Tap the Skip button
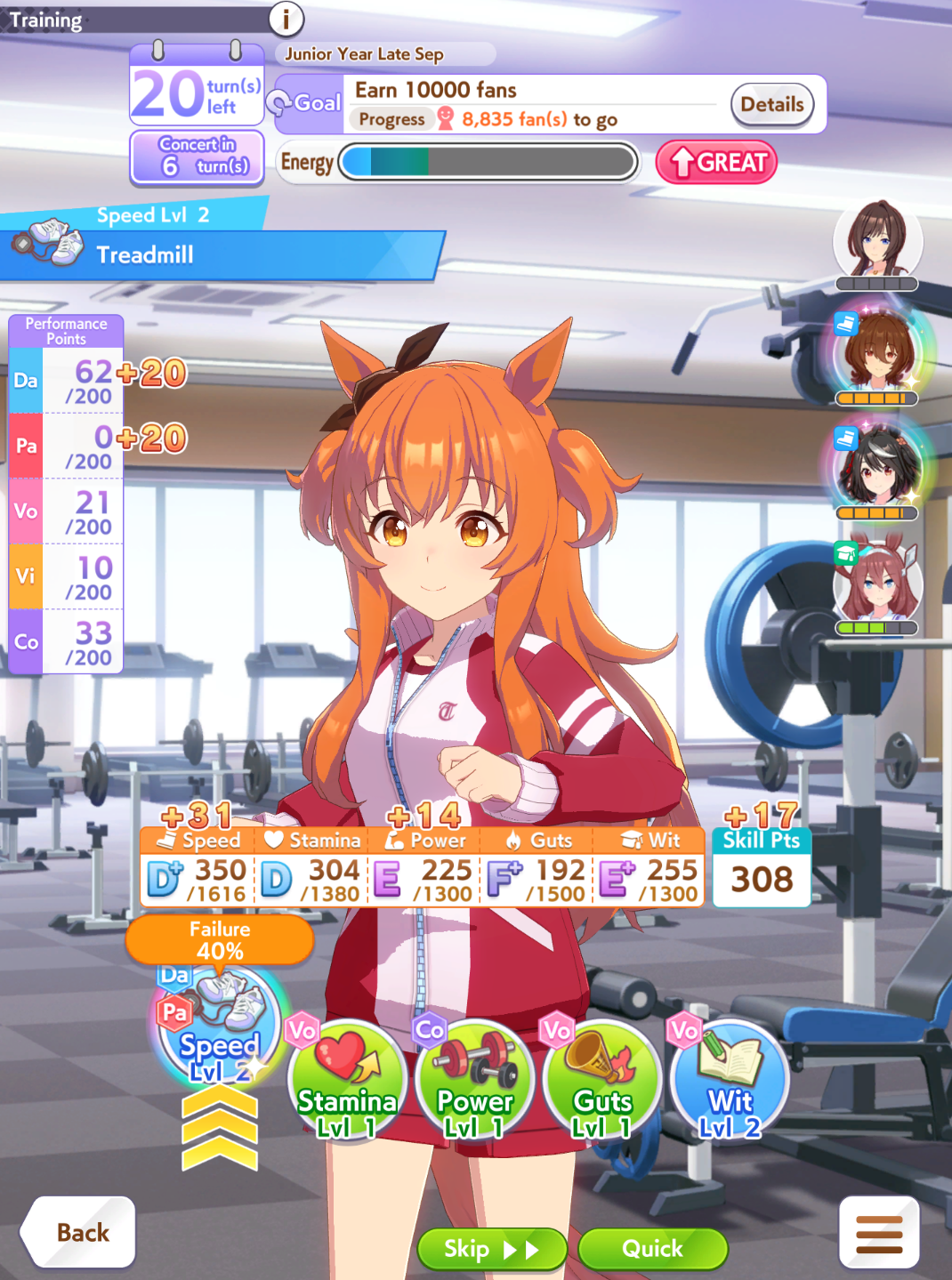The image size is (952, 1280). tap(492, 1249)
